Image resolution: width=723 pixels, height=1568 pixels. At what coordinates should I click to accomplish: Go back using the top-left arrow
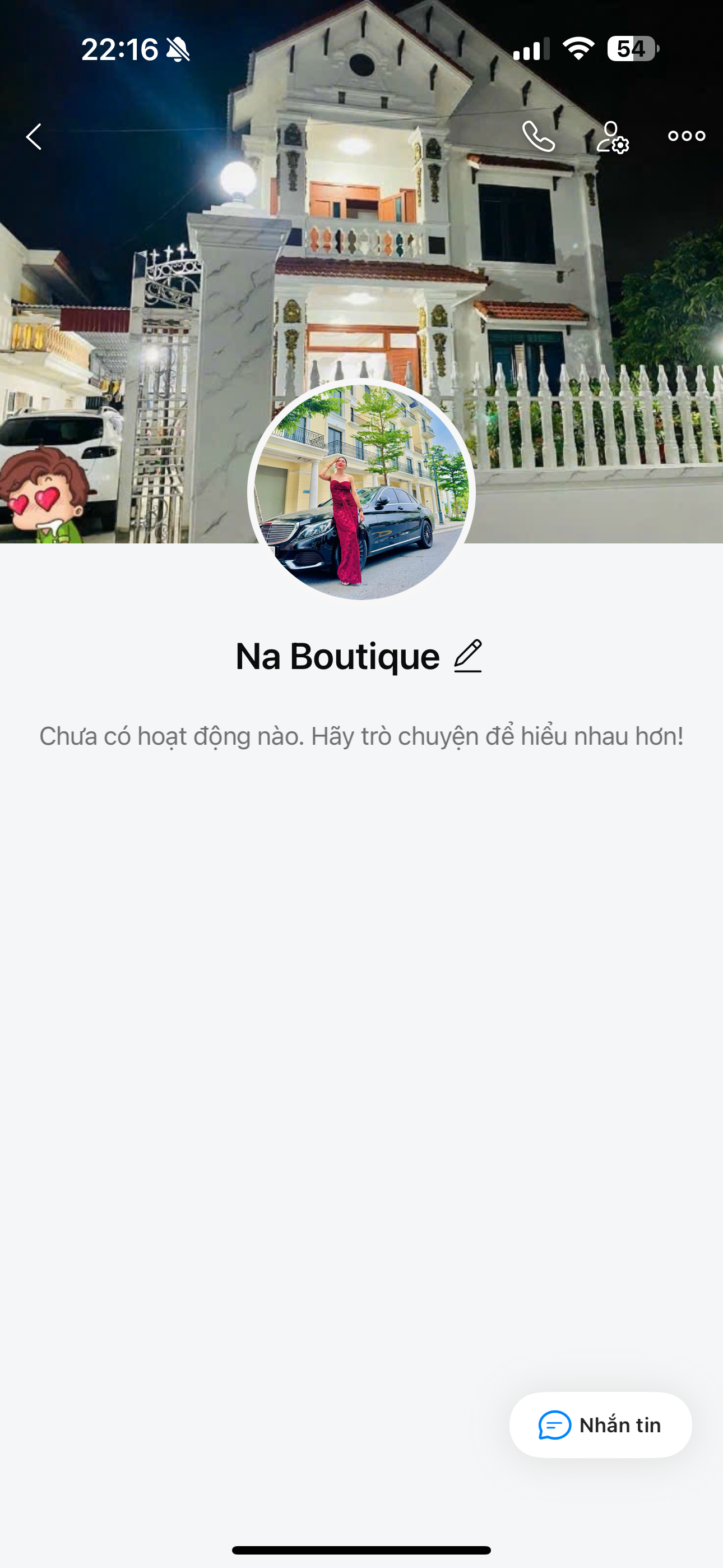[x=34, y=136]
